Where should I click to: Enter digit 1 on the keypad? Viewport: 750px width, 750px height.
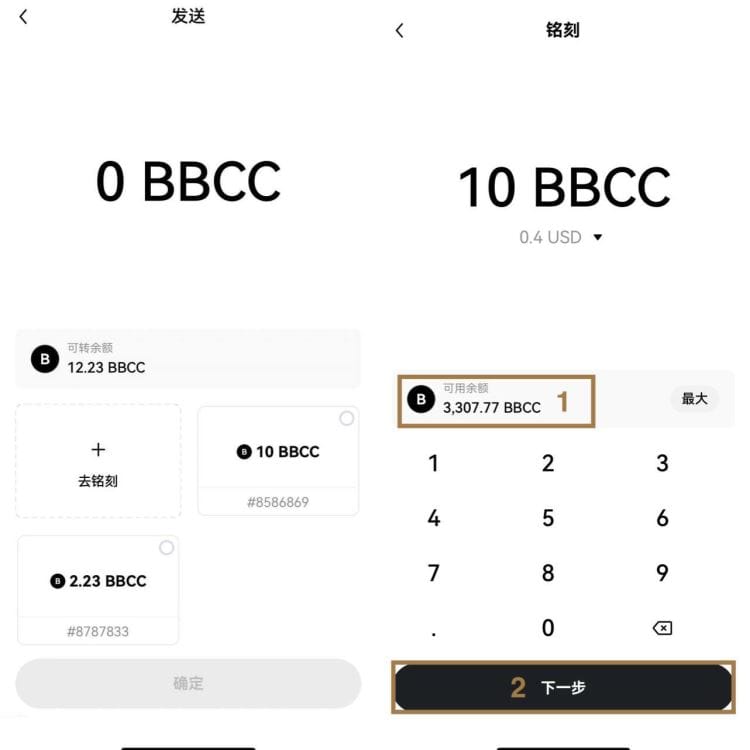433,463
